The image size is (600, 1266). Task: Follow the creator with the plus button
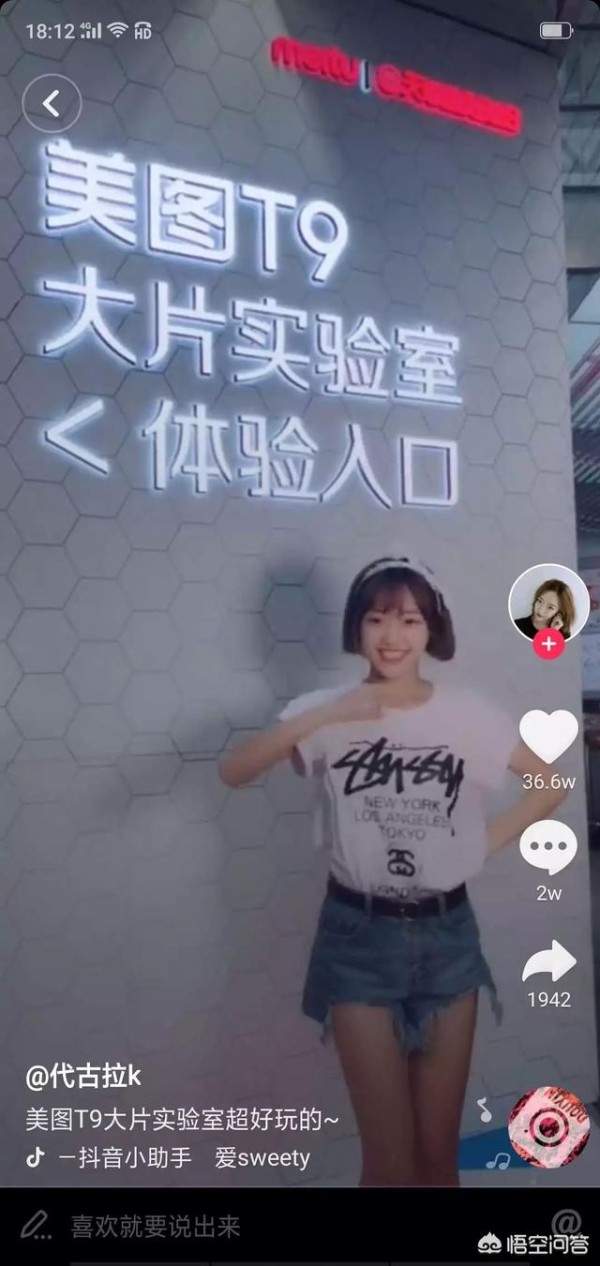[x=548, y=644]
